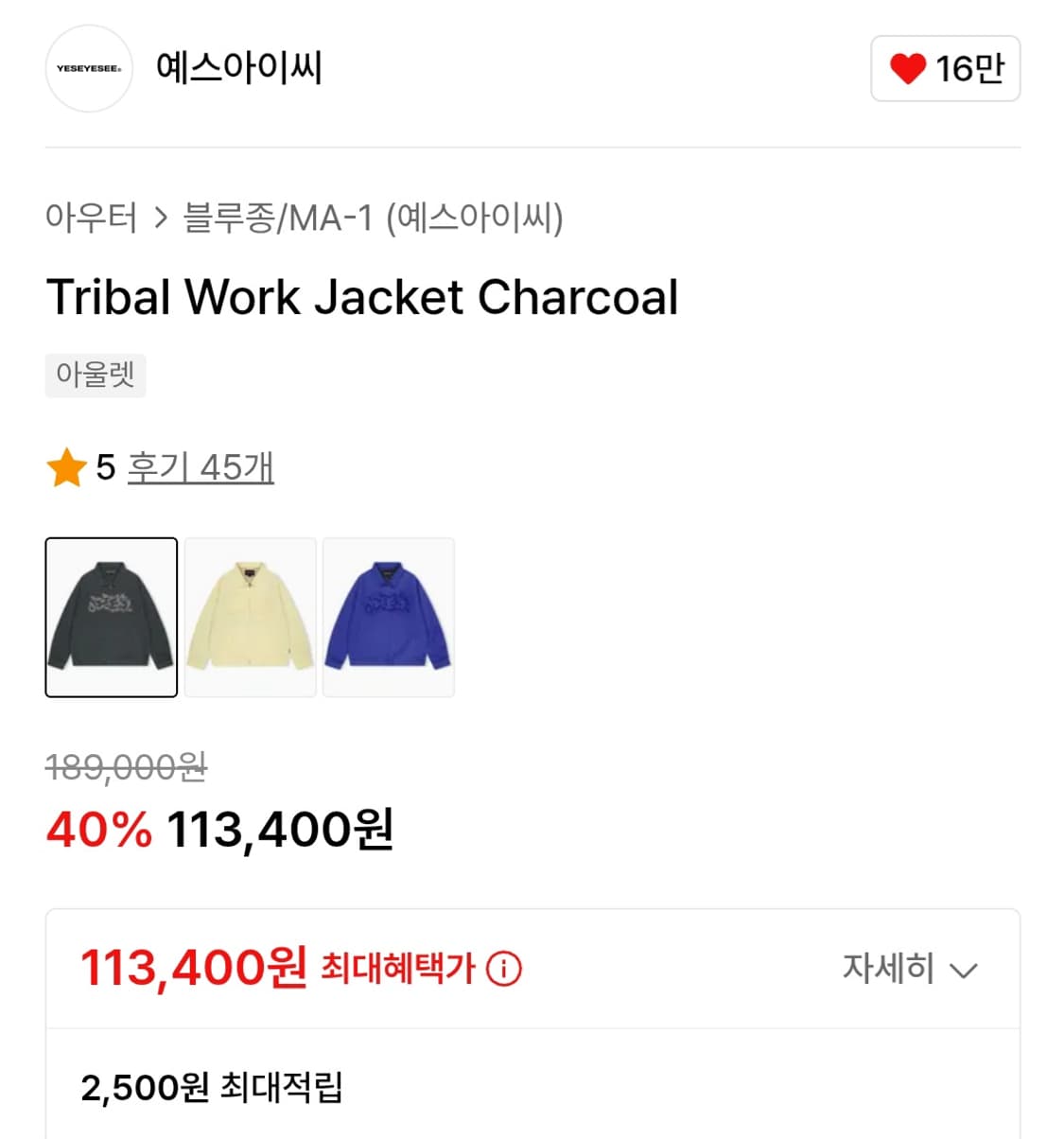This screenshot has height=1139, width=1064.
Task: Select the blue jacket color thumbnail
Action: tap(388, 617)
